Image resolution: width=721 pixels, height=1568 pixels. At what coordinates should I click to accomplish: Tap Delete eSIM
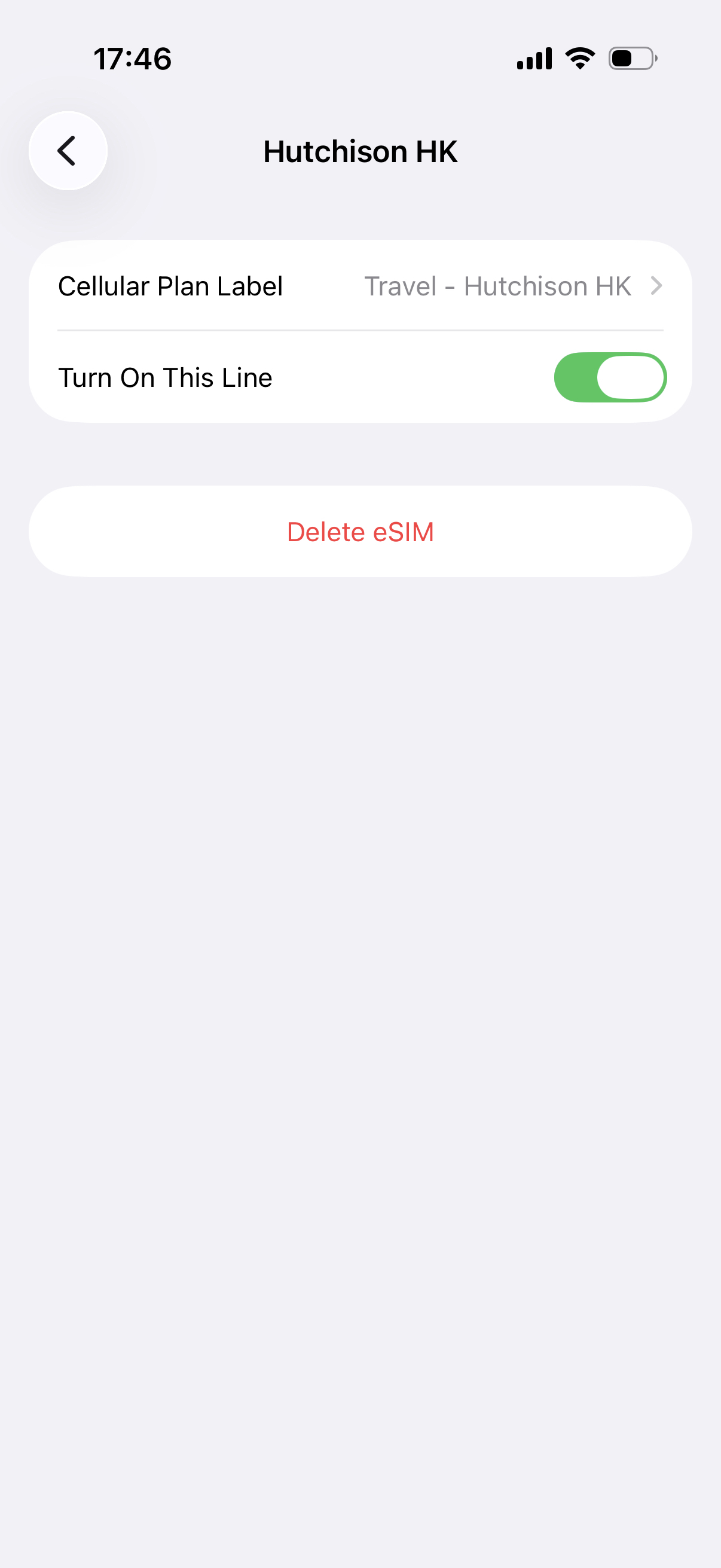tap(359, 532)
